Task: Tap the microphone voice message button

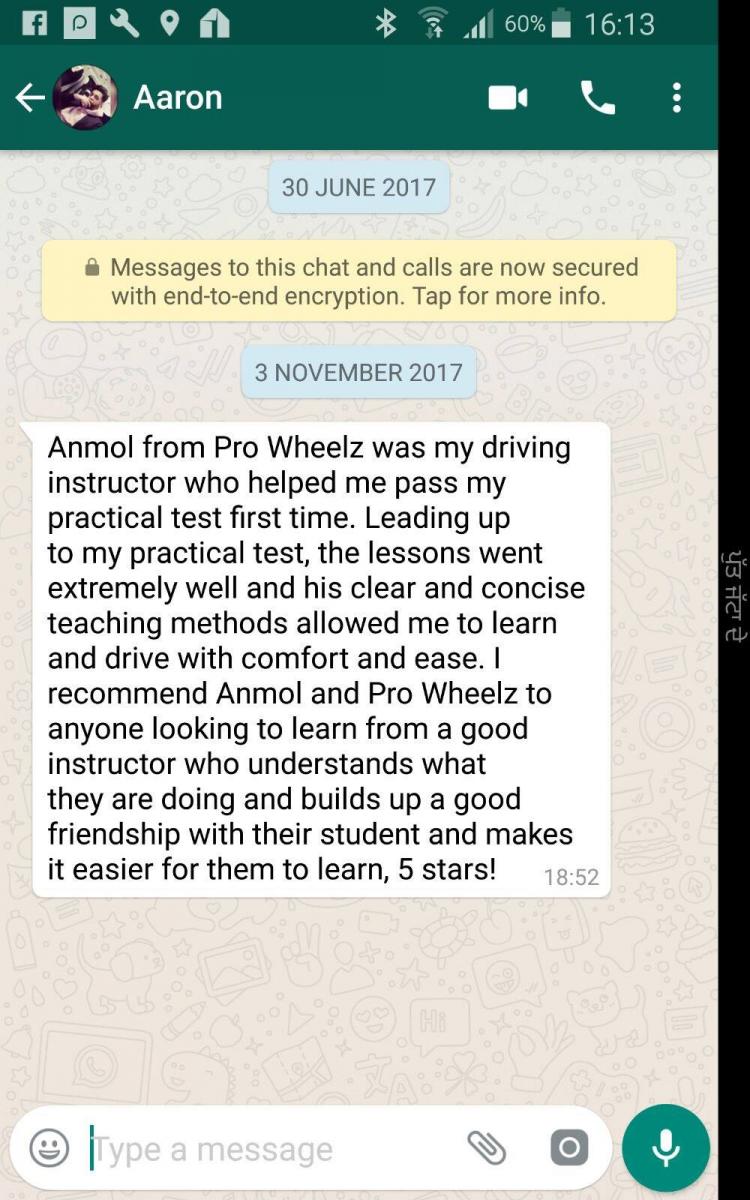Action: pos(666,1148)
